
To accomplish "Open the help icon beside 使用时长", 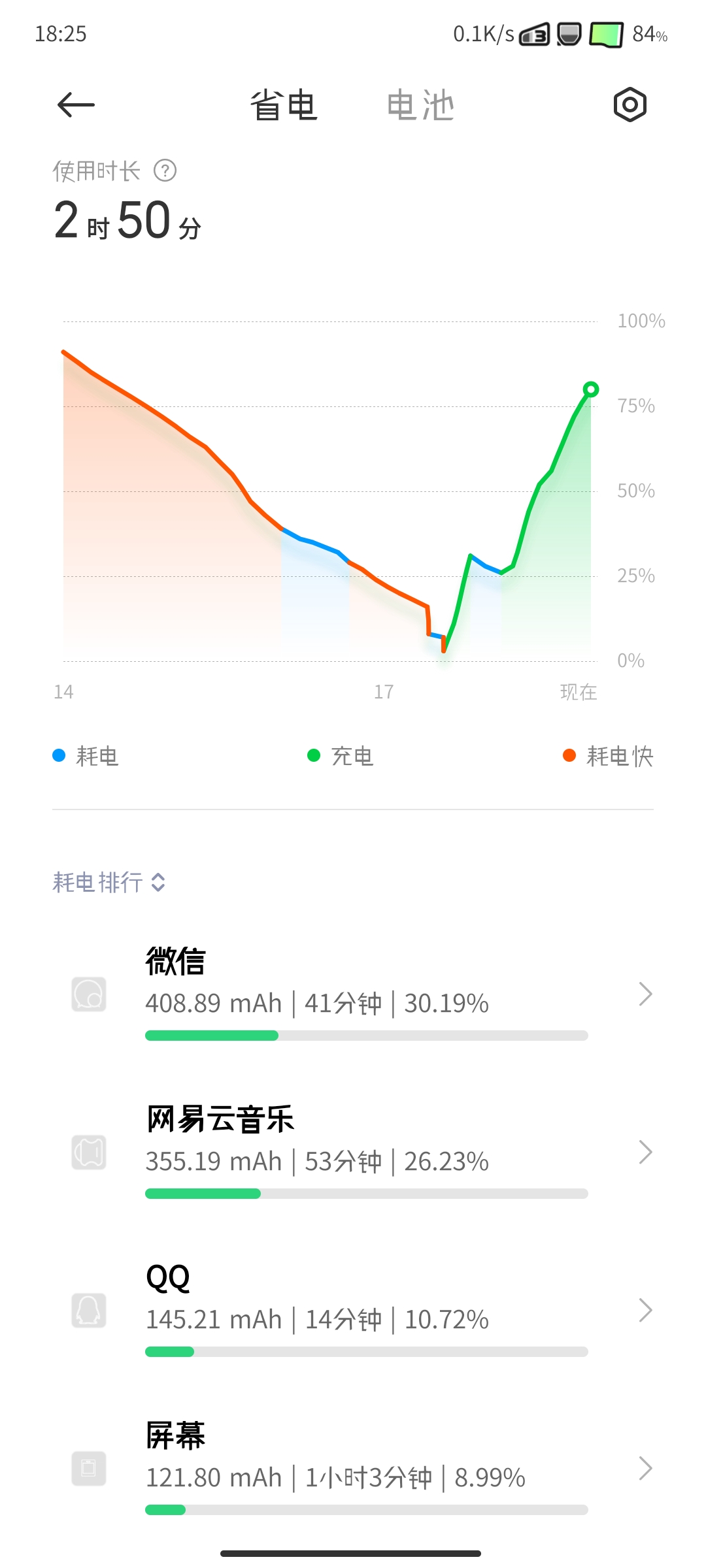I will pos(165,171).
